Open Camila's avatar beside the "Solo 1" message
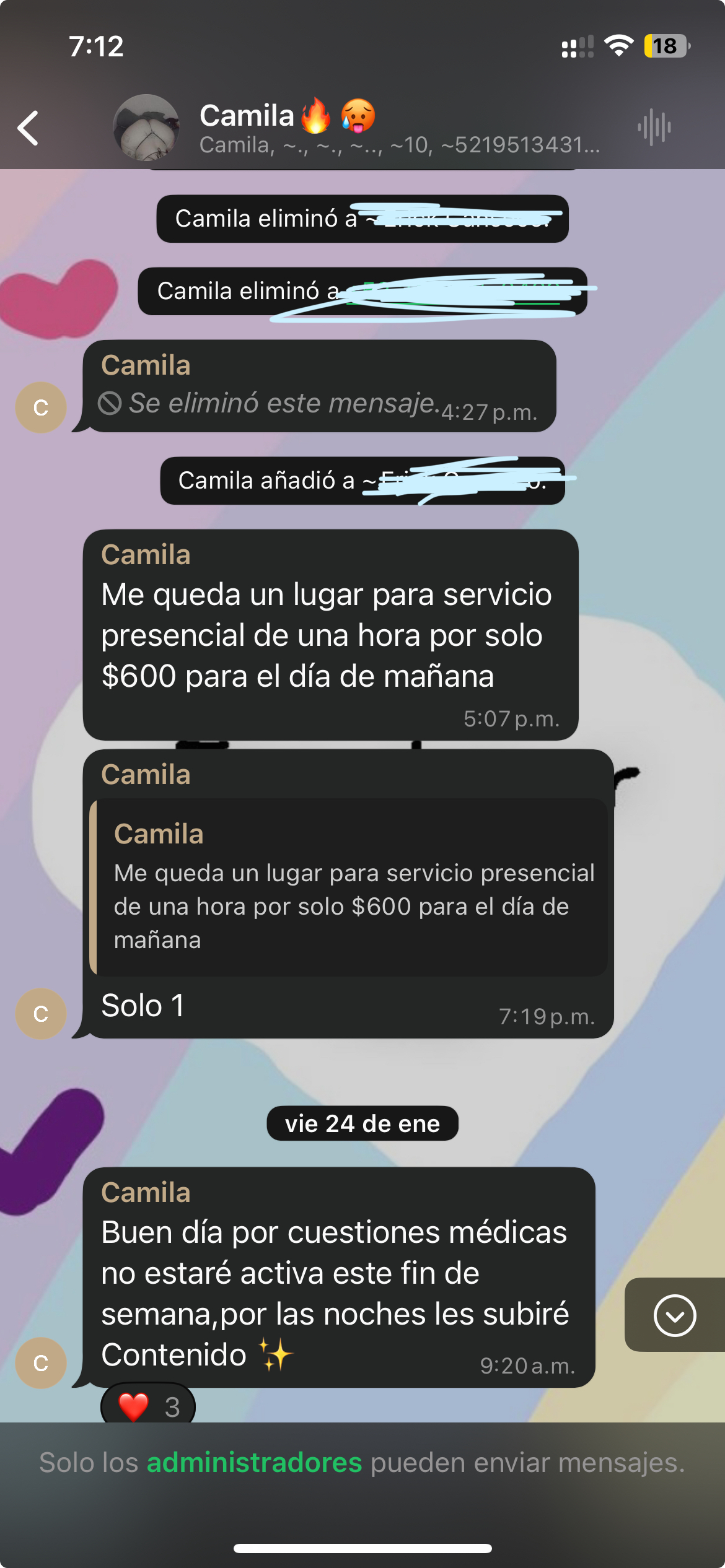 41,1014
